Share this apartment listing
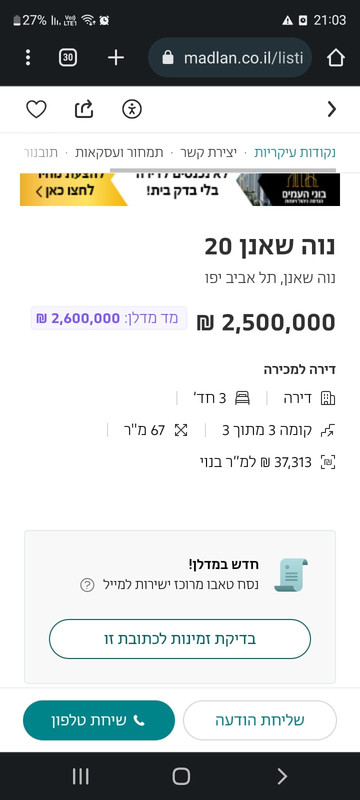The width and height of the screenshot is (360, 800). pyautogui.click(x=84, y=109)
